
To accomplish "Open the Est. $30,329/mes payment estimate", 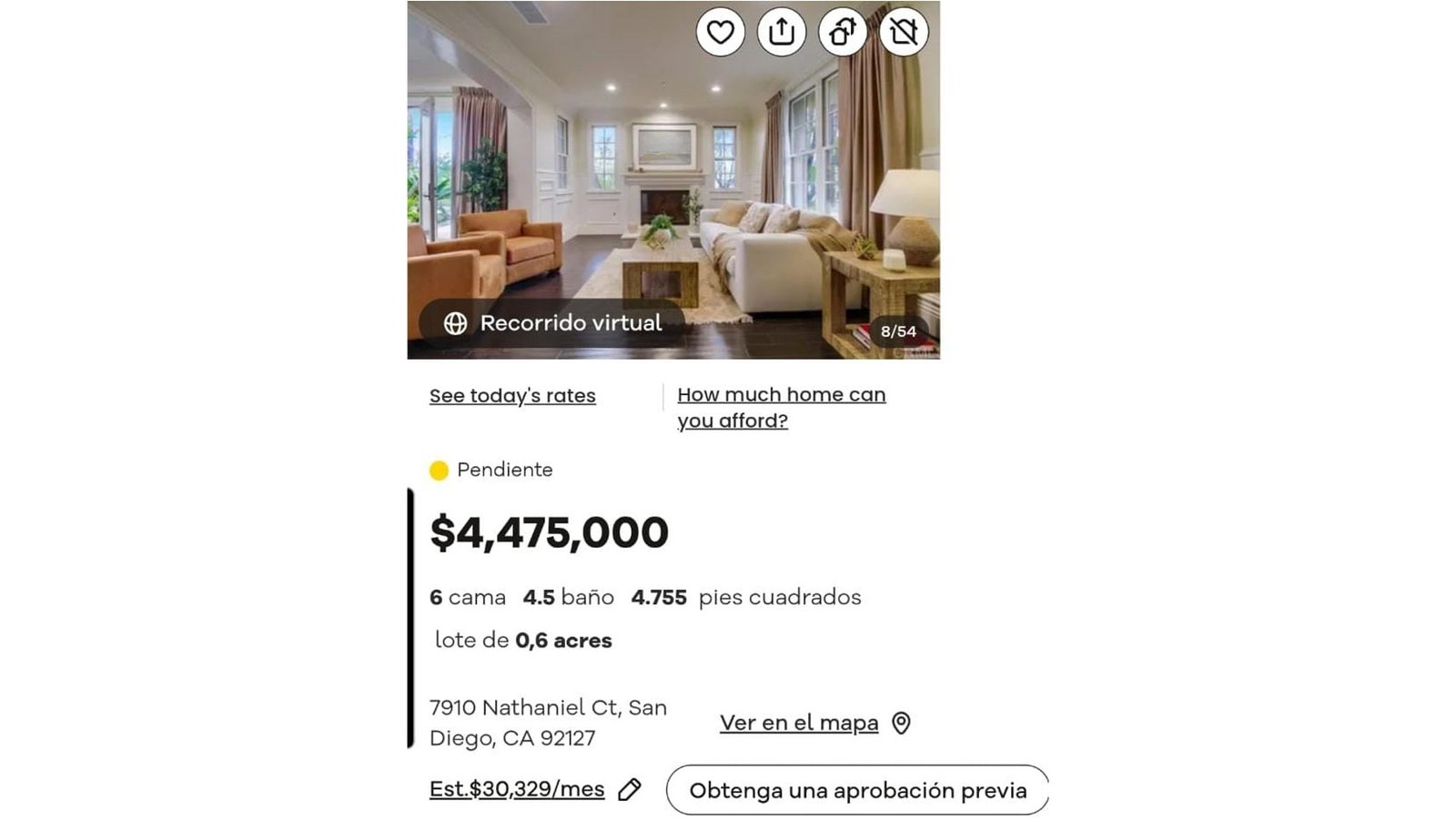I will click(x=517, y=789).
